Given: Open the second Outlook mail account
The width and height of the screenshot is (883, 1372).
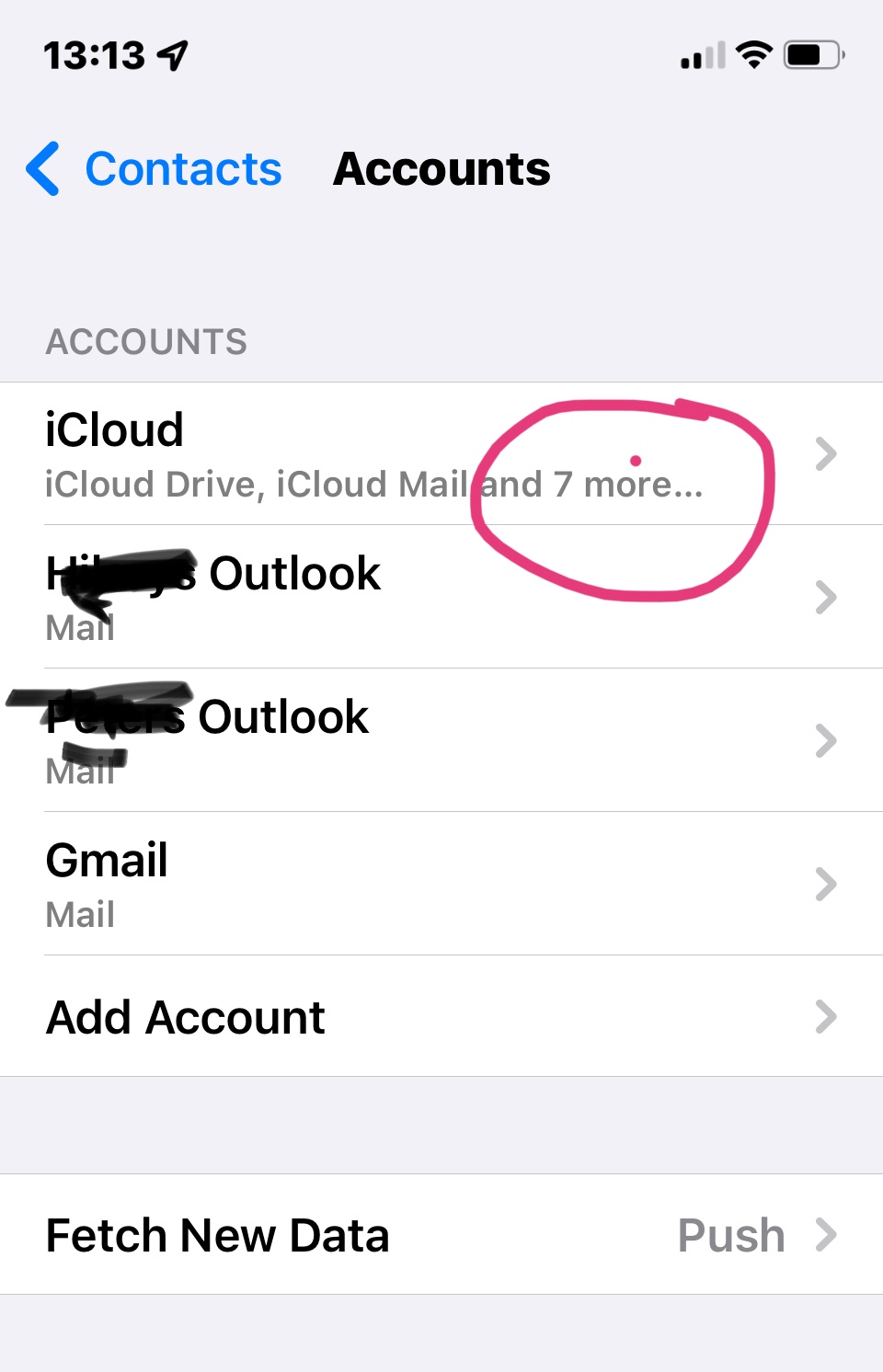Looking at the screenshot, I should 441,741.
